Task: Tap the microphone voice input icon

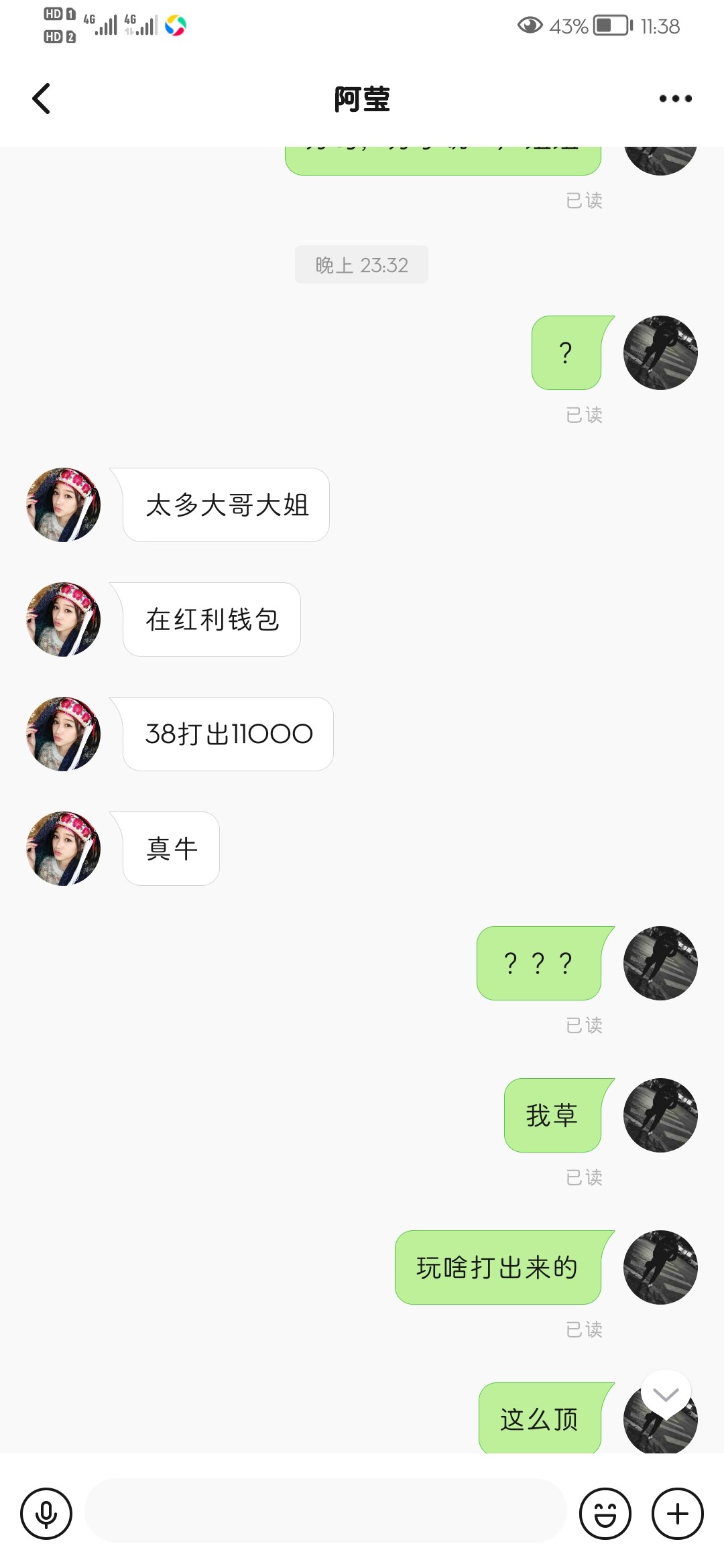Action: pos(46,1512)
